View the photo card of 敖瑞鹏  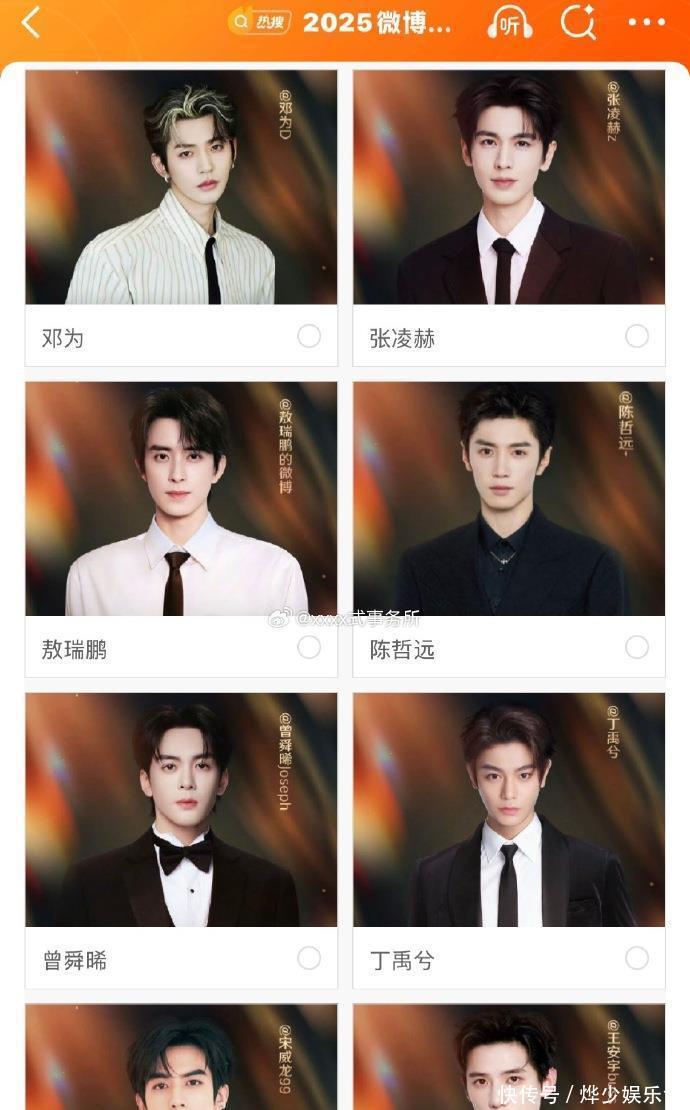pos(181,499)
